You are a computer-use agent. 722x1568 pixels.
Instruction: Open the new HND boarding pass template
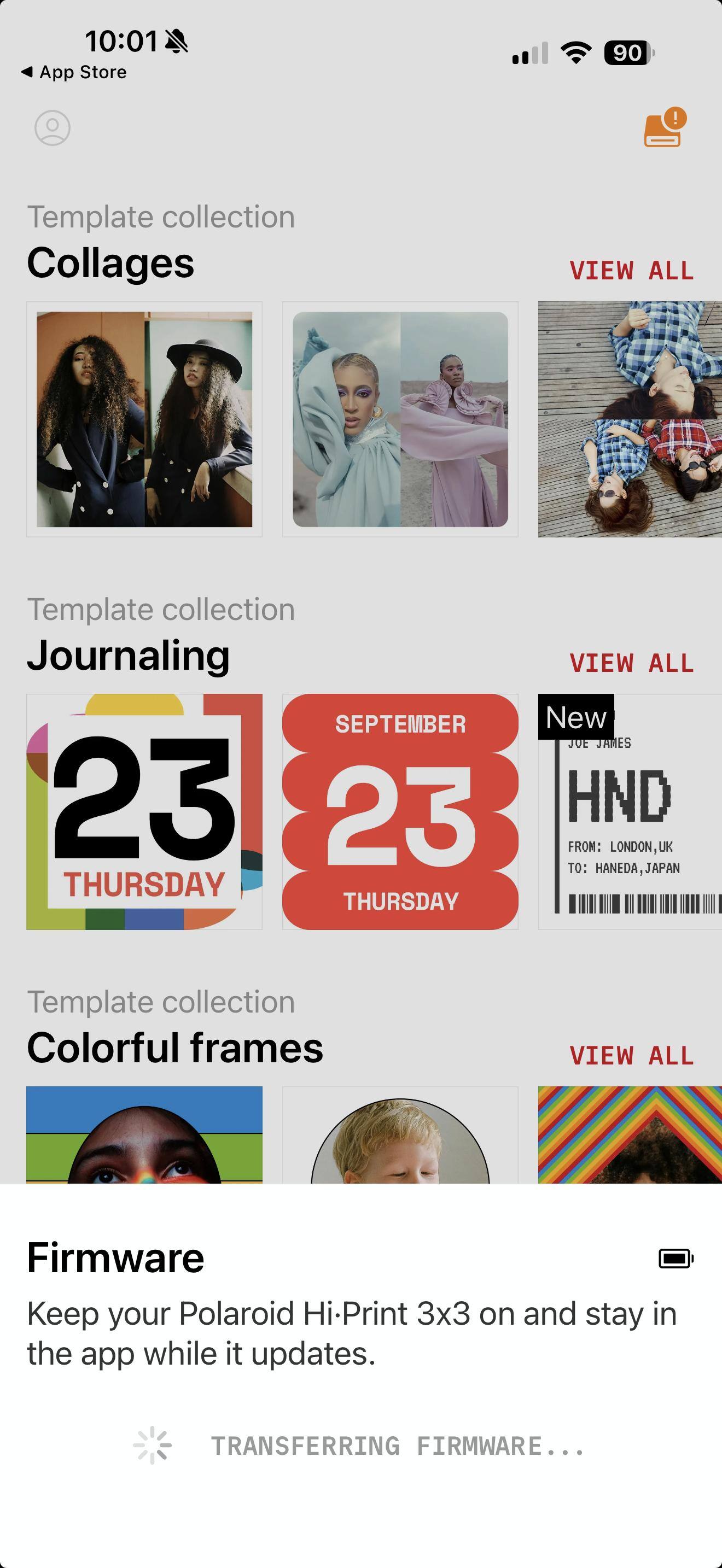[630, 812]
